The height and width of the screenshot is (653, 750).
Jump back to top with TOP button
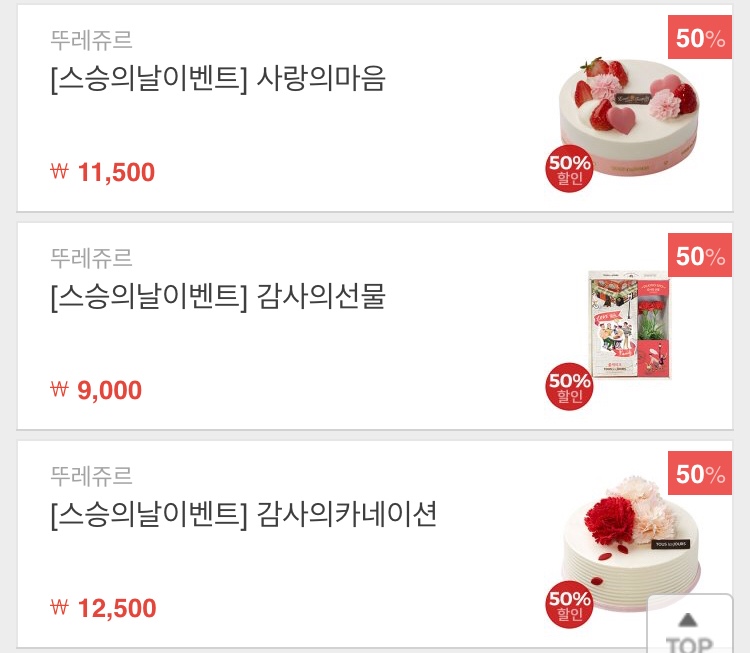[689, 628]
